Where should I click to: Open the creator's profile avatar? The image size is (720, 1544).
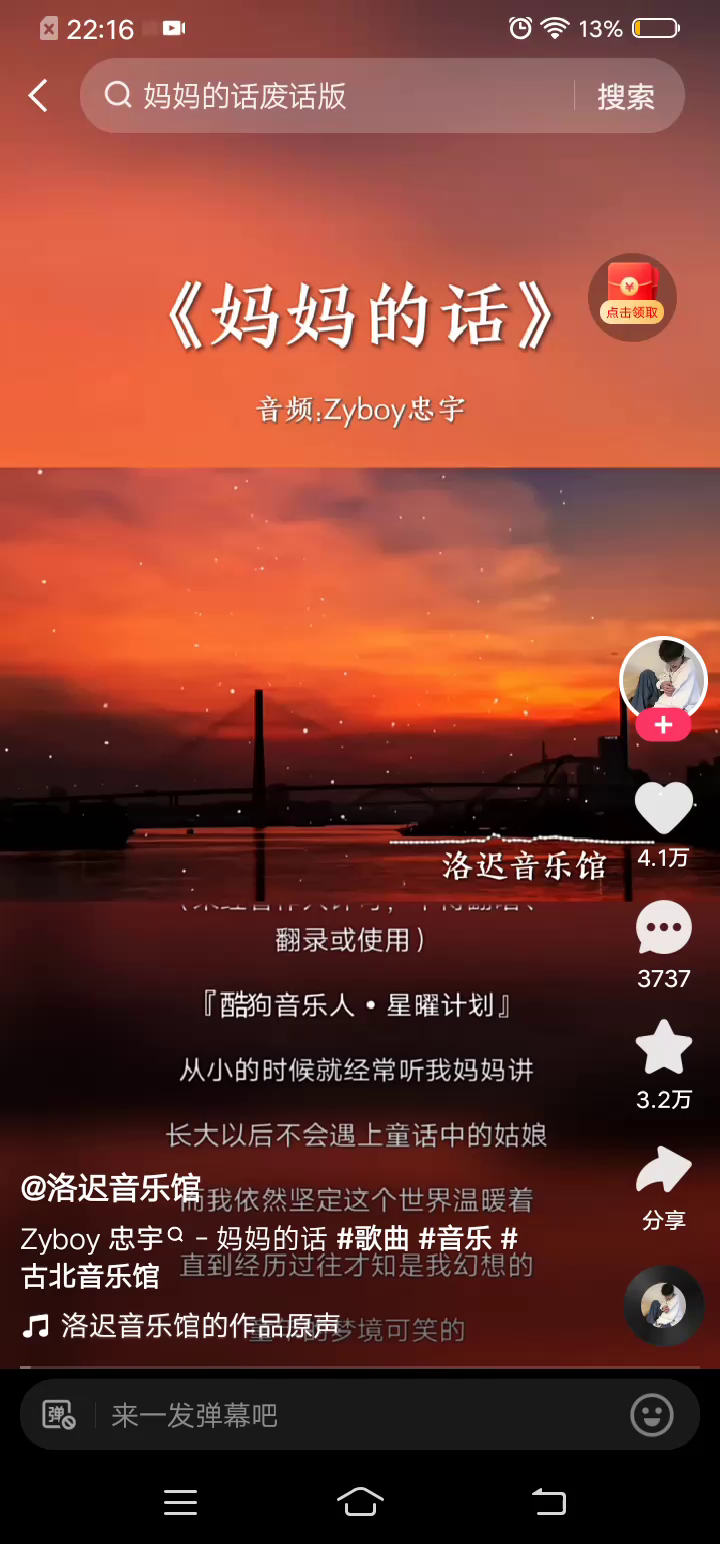(x=663, y=677)
